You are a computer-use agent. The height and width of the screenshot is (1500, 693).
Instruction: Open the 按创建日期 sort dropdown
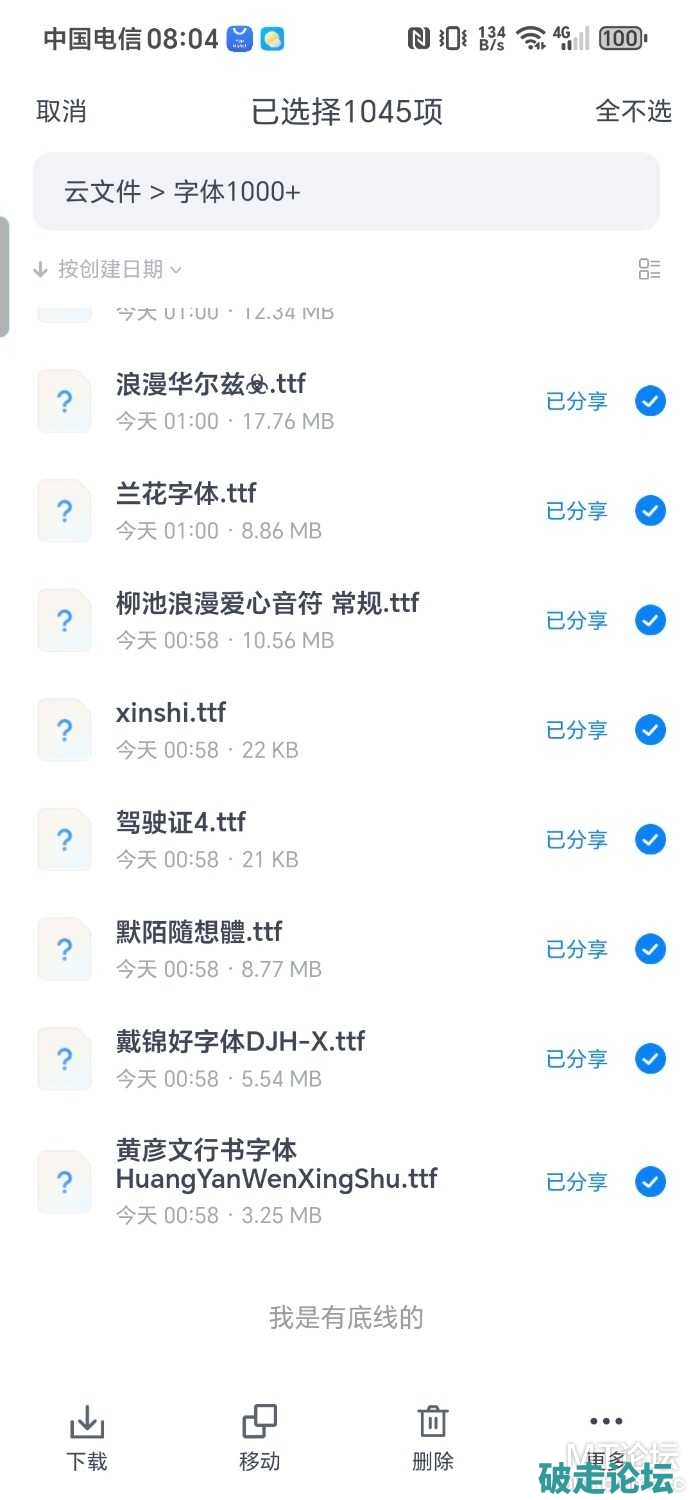click(108, 269)
